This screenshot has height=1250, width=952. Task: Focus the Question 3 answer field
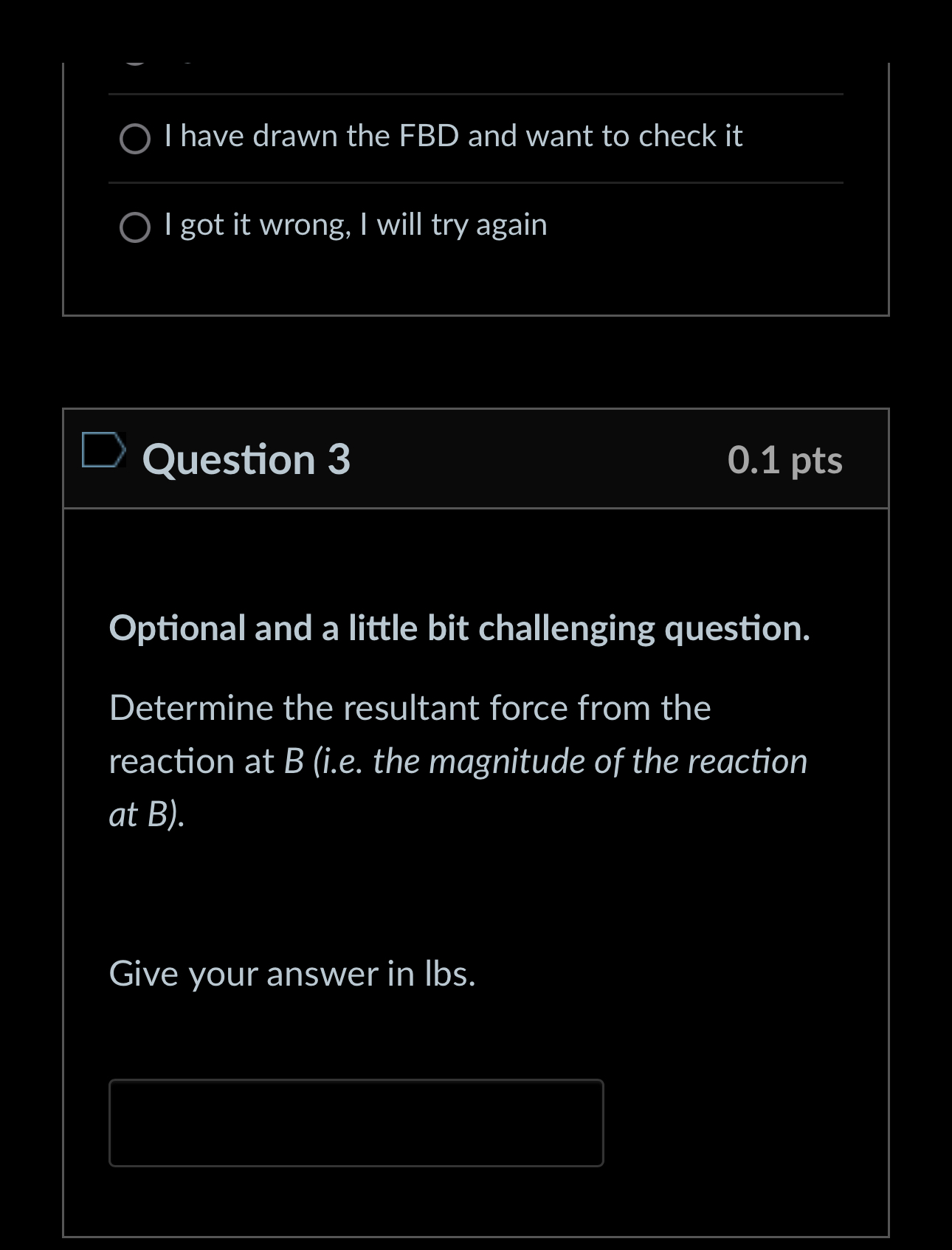356,1122
